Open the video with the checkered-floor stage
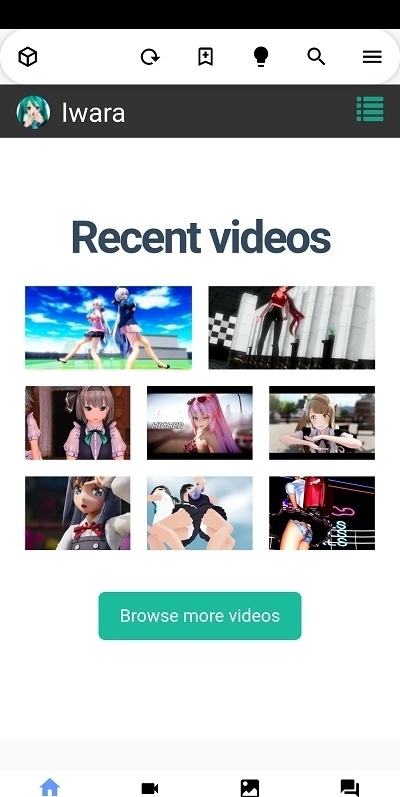This screenshot has width=400, height=797. click(292, 327)
